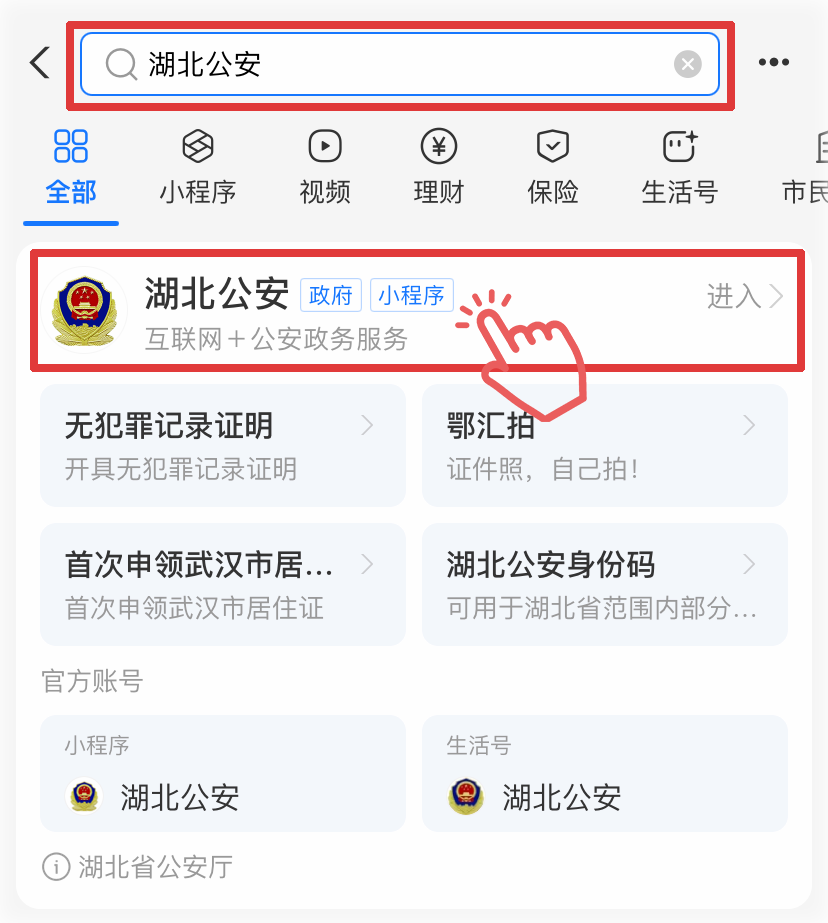Select the 全部 tab

pyautogui.click(x=71, y=167)
